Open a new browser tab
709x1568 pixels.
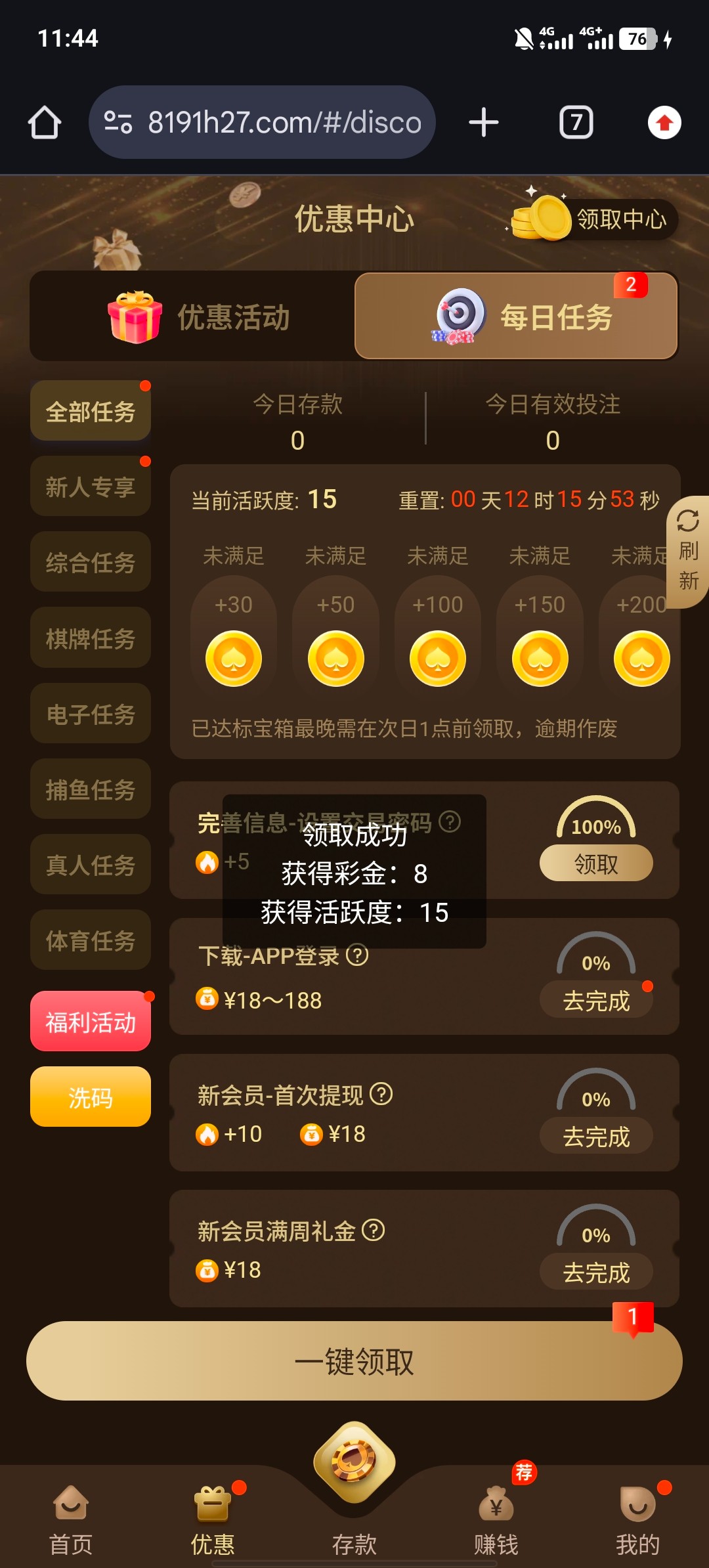click(x=484, y=123)
